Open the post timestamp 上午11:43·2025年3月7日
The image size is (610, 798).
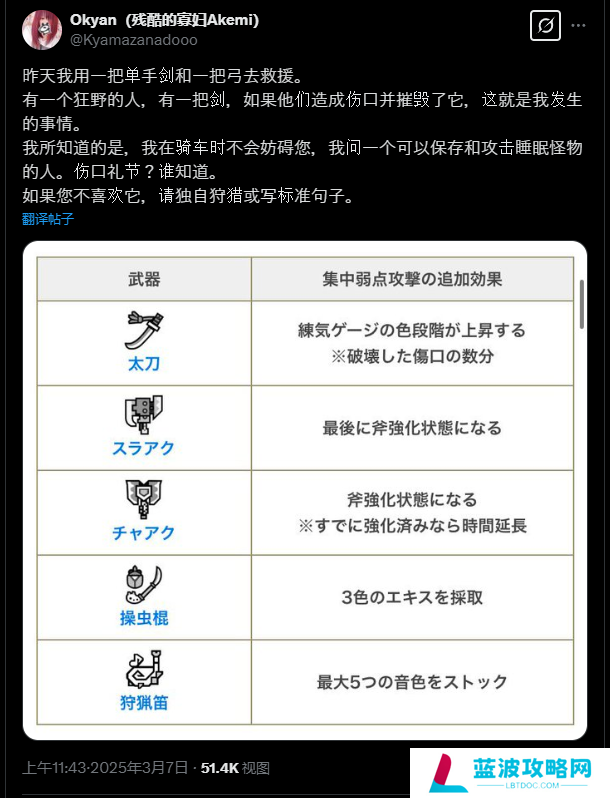pos(105,767)
